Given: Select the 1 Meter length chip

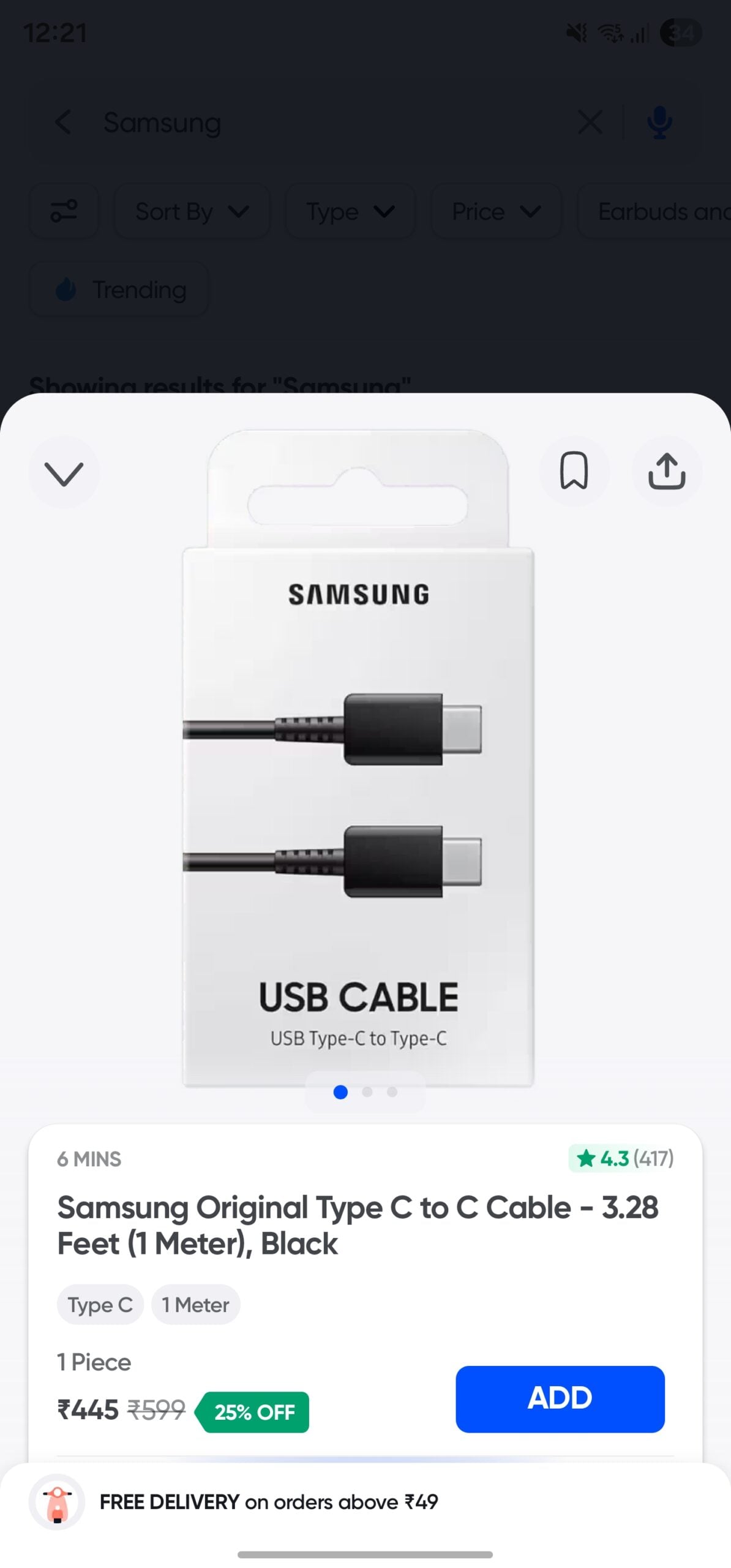Looking at the screenshot, I should 195,1304.
